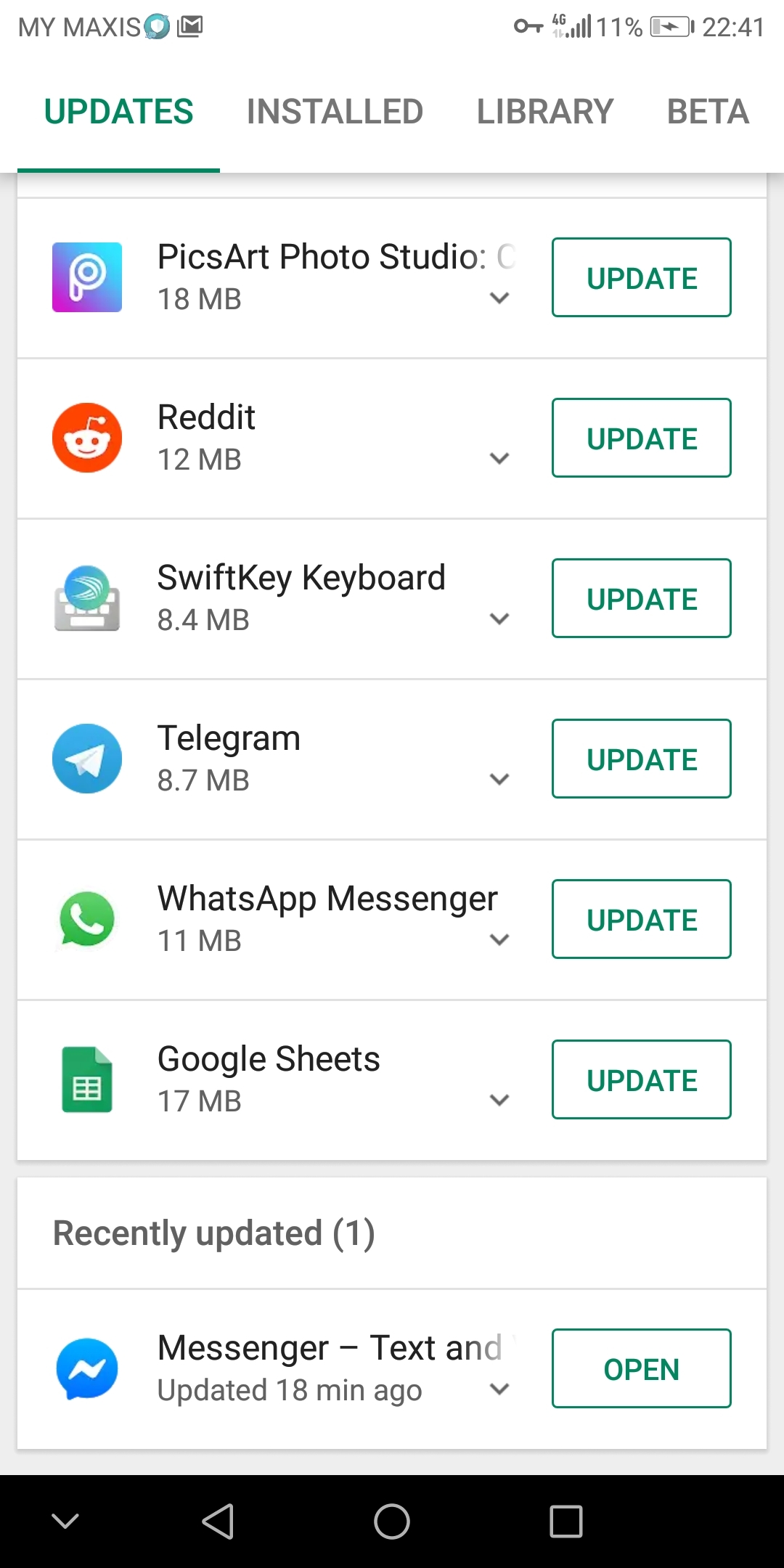
Task: Tap the Telegram app icon
Action: click(x=86, y=758)
